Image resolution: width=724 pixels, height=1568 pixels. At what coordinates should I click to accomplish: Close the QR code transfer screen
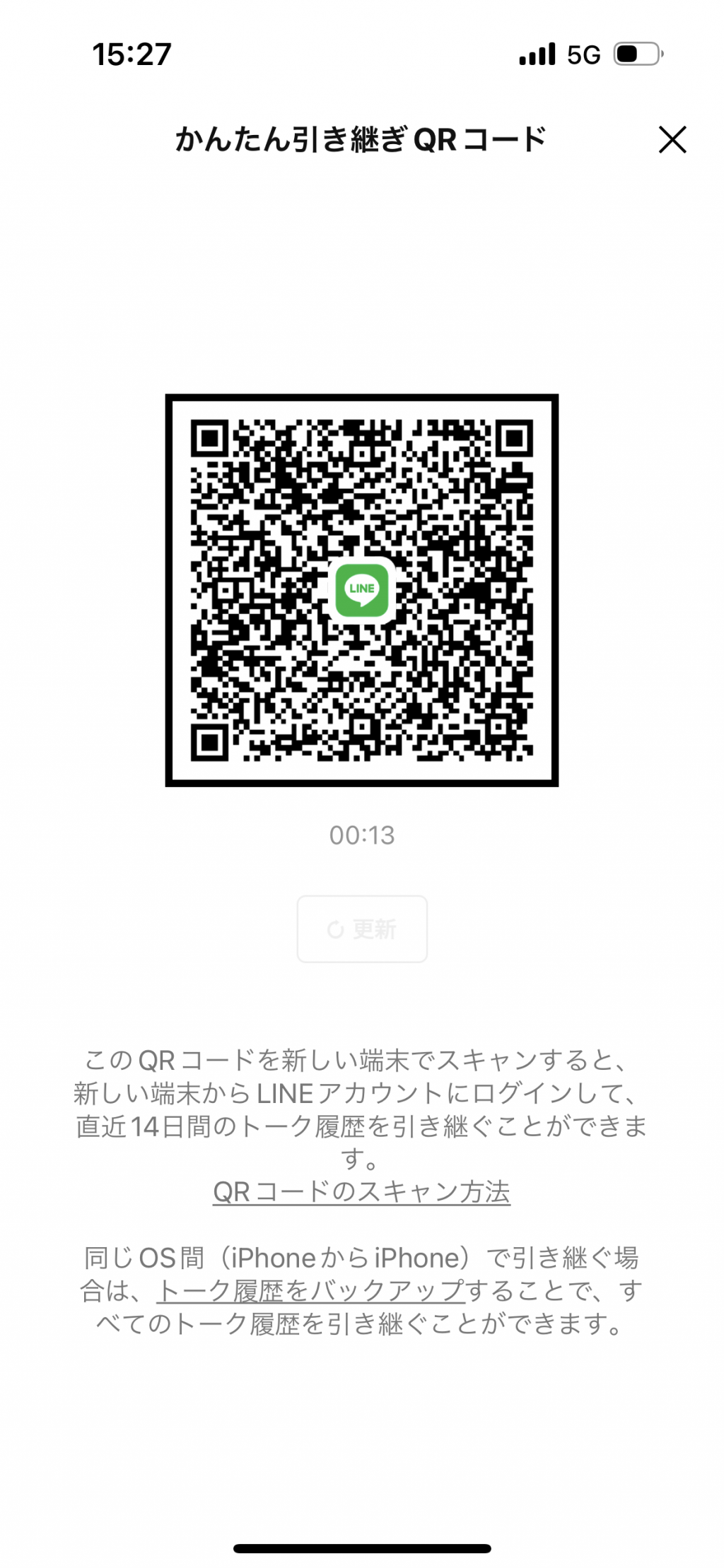click(672, 139)
